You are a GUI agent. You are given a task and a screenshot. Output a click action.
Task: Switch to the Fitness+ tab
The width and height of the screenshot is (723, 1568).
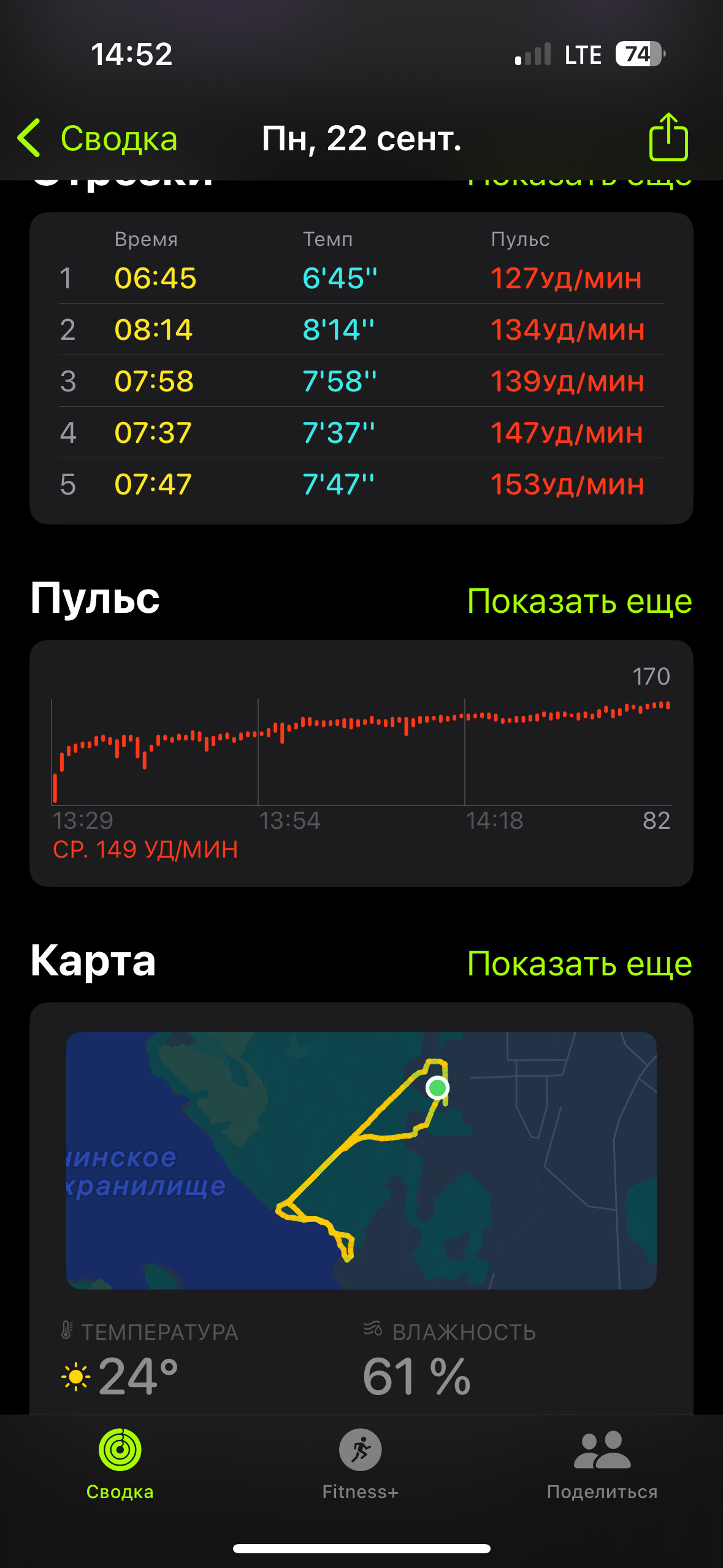click(361, 1464)
